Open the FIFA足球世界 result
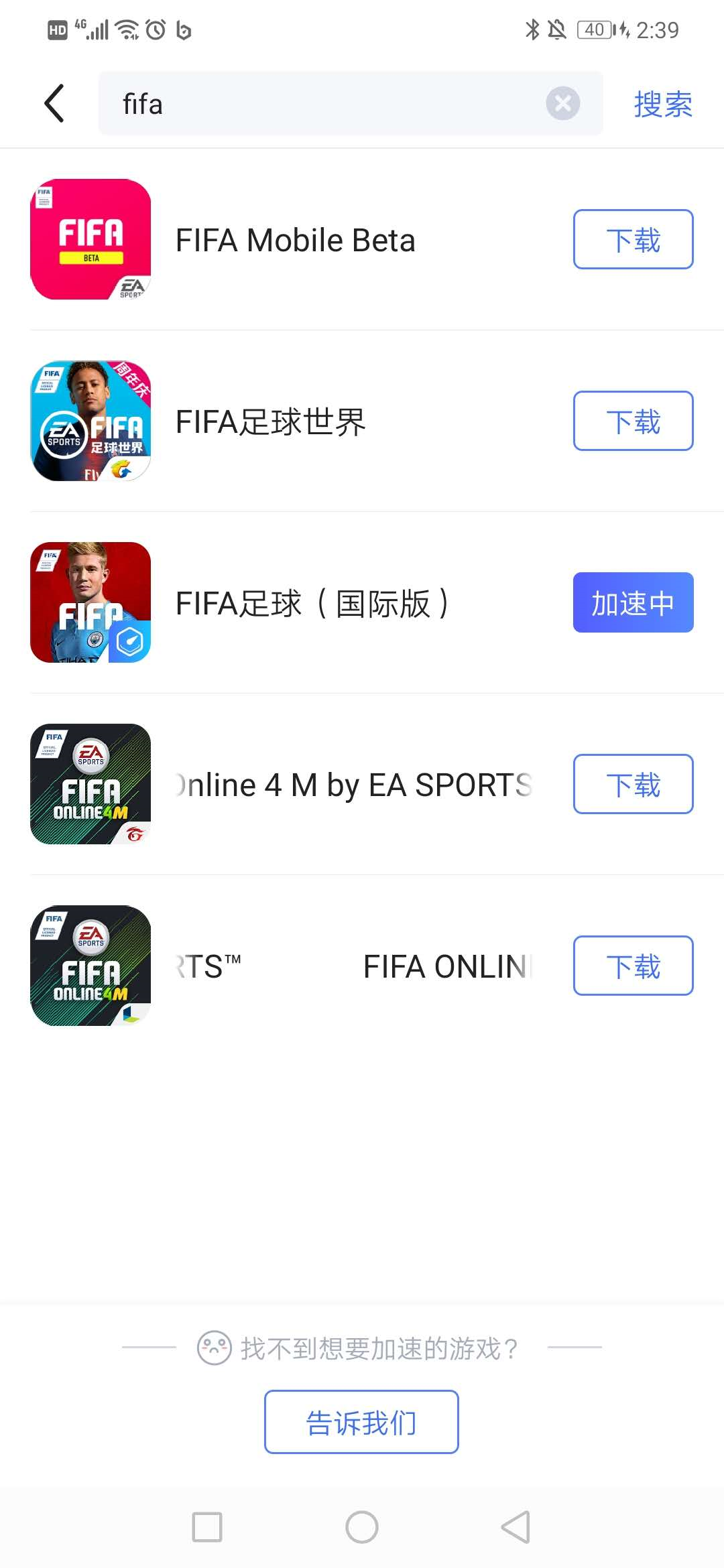 pyautogui.click(x=270, y=422)
